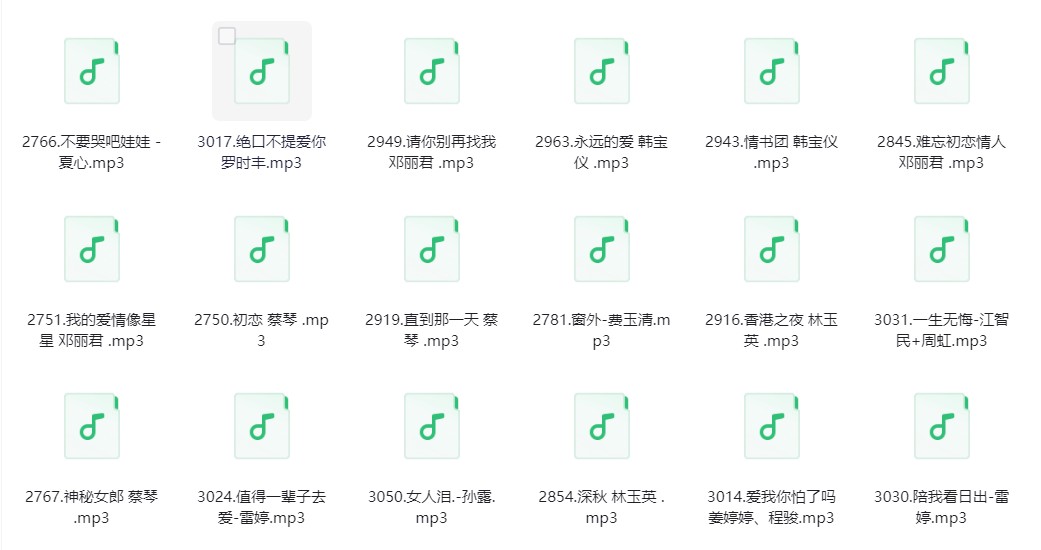Open 3014.爱我你怕了吗 姜婷婷、程骏.mp3
The height and width of the screenshot is (550, 1041).
click(x=771, y=426)
